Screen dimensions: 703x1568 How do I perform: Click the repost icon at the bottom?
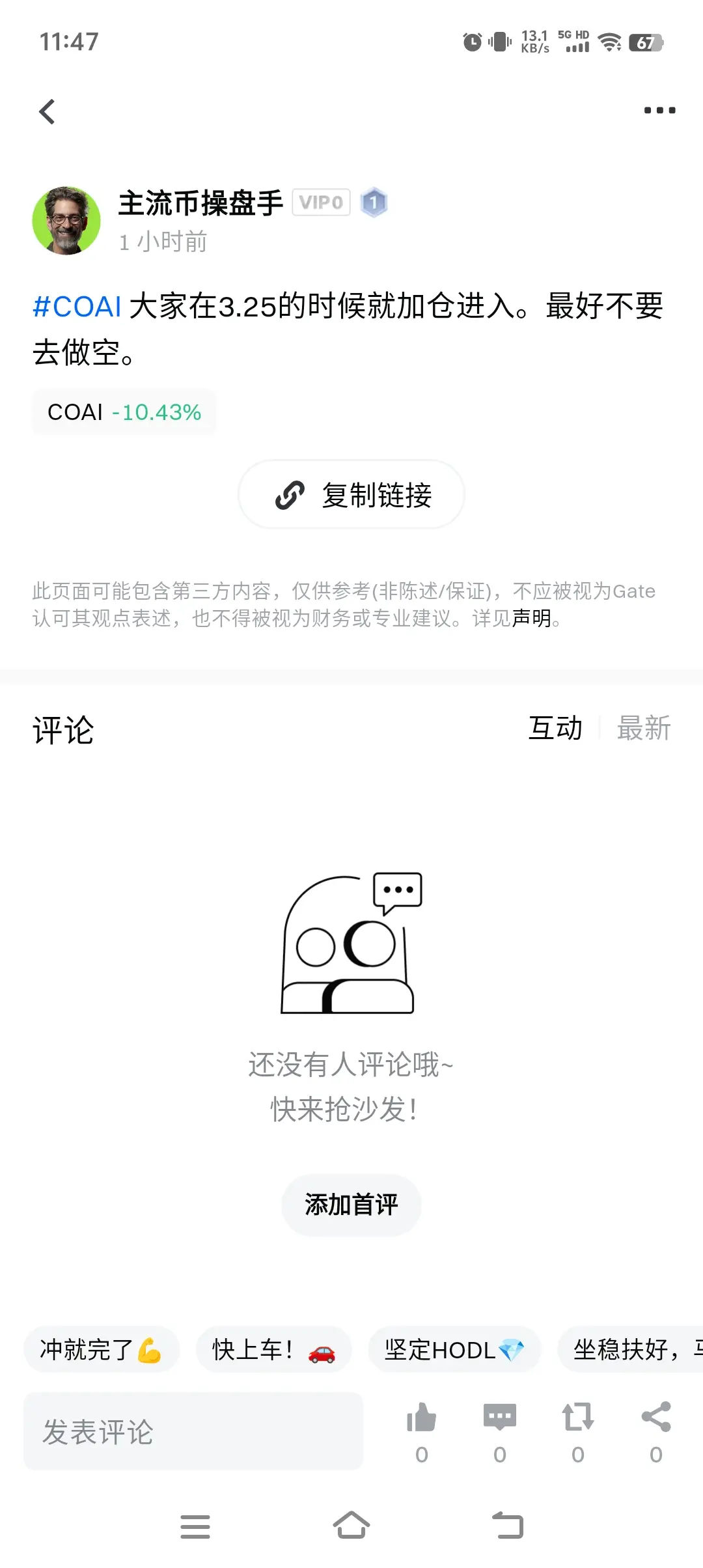[578, 1414]
